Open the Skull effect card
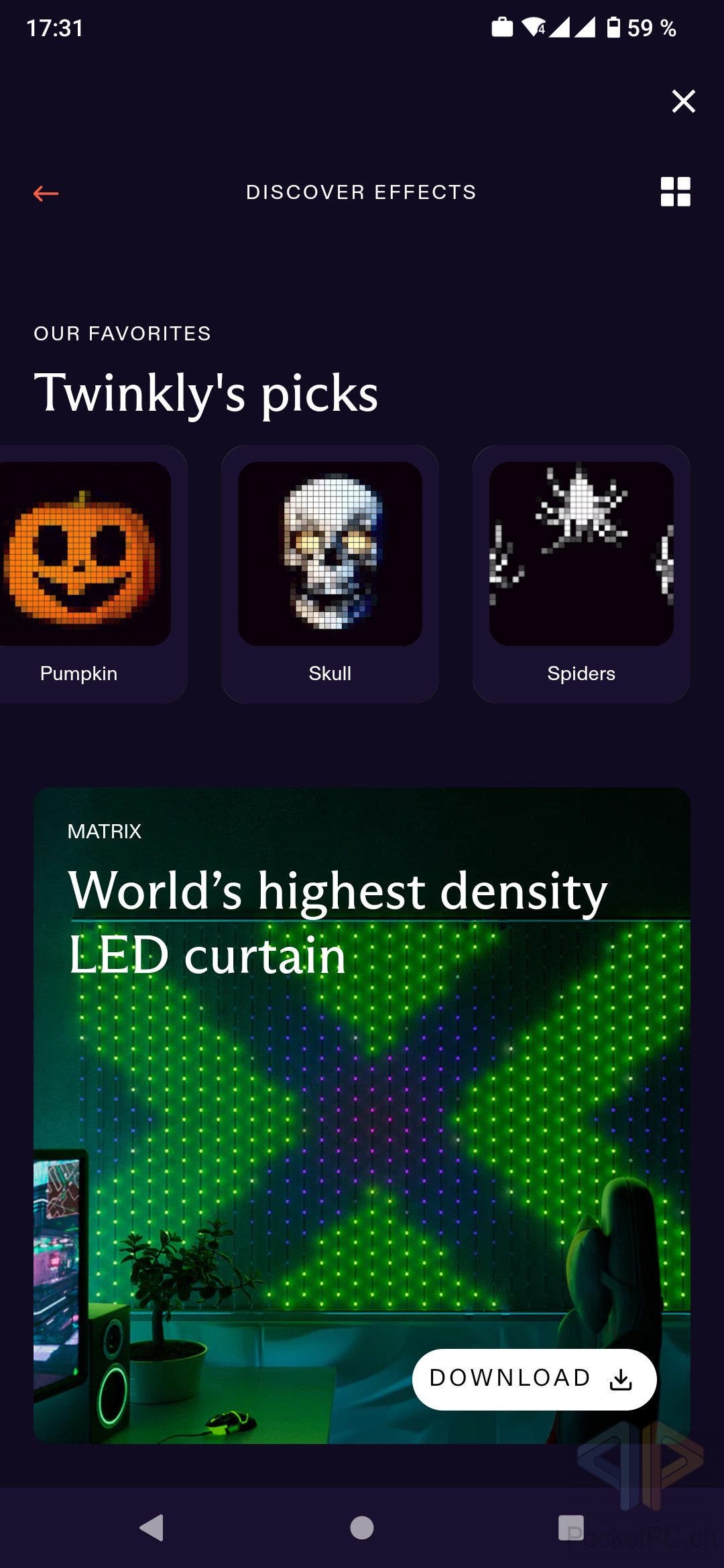 coord(330,574)
